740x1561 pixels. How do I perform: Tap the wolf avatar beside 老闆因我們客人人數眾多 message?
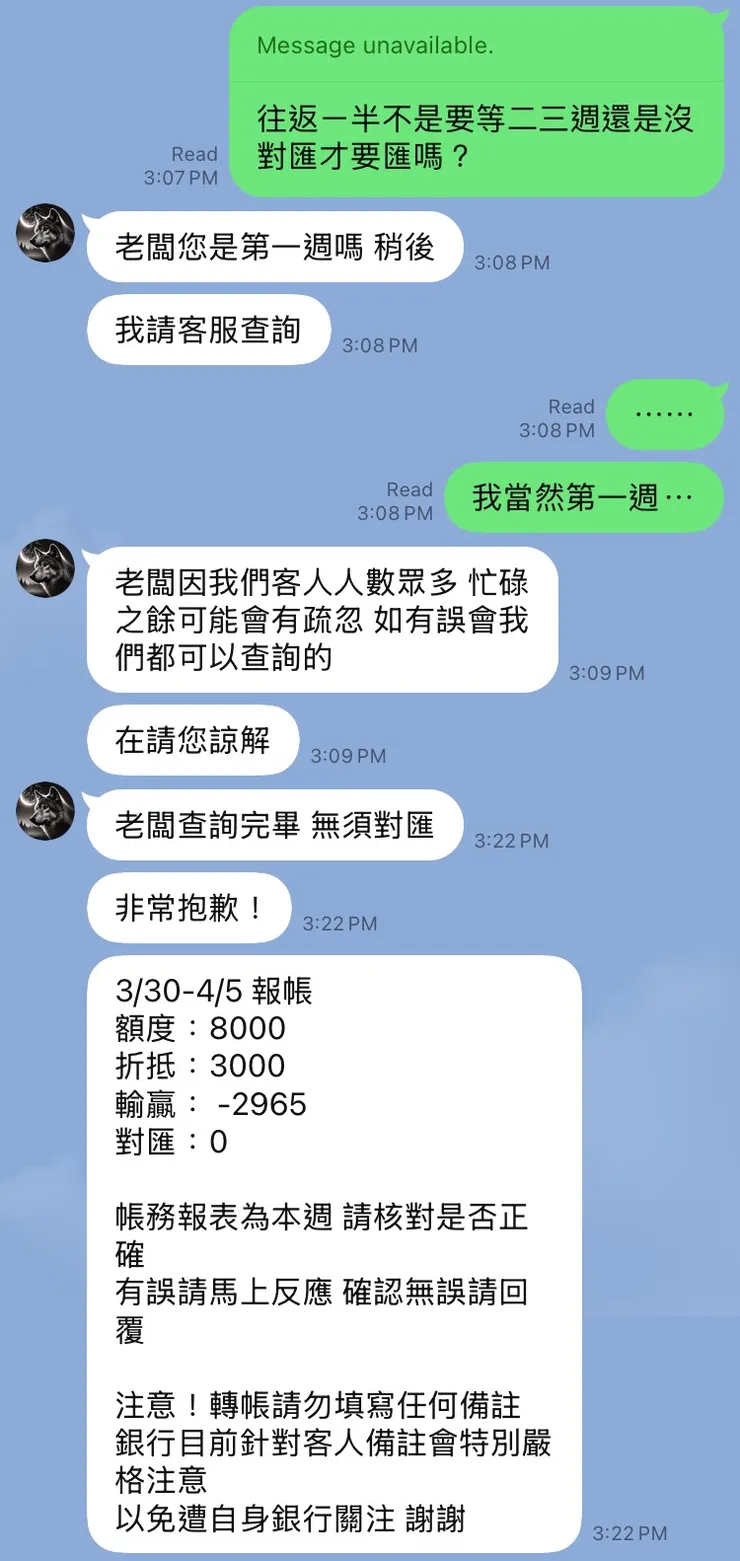click(42, 568)
